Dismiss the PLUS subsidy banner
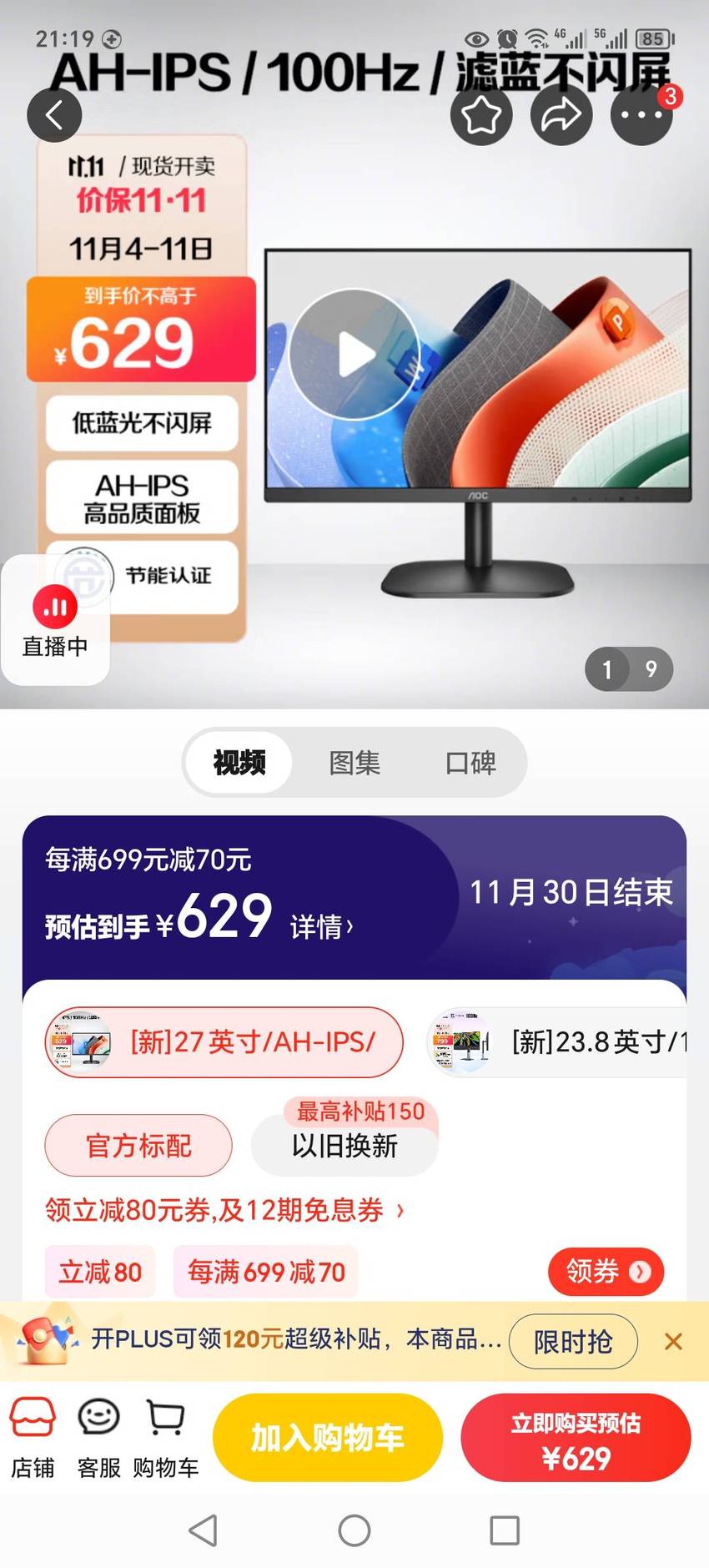 pyautogui.click(x=673, y=1341)
